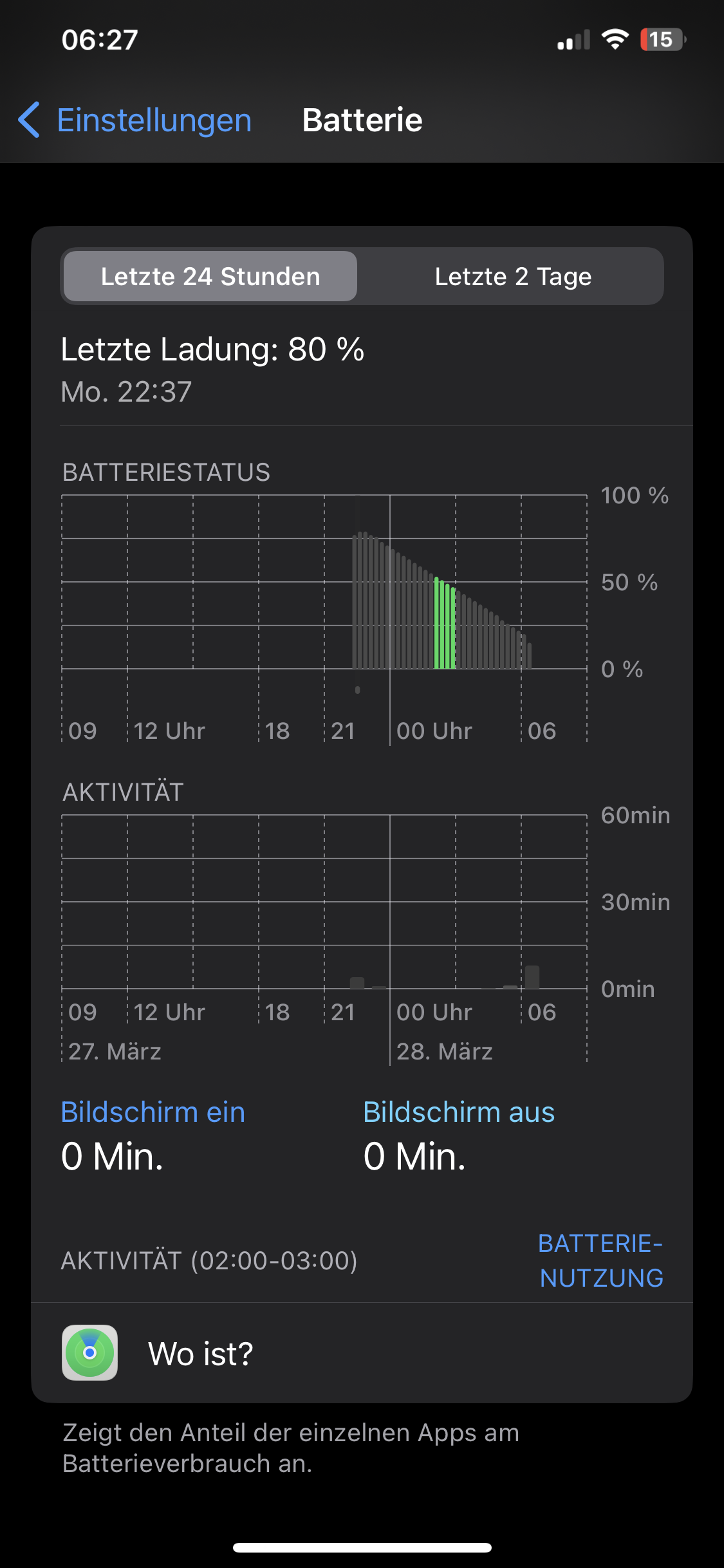Select the Letzte 24 Stunden segment

tap(210, 277)
